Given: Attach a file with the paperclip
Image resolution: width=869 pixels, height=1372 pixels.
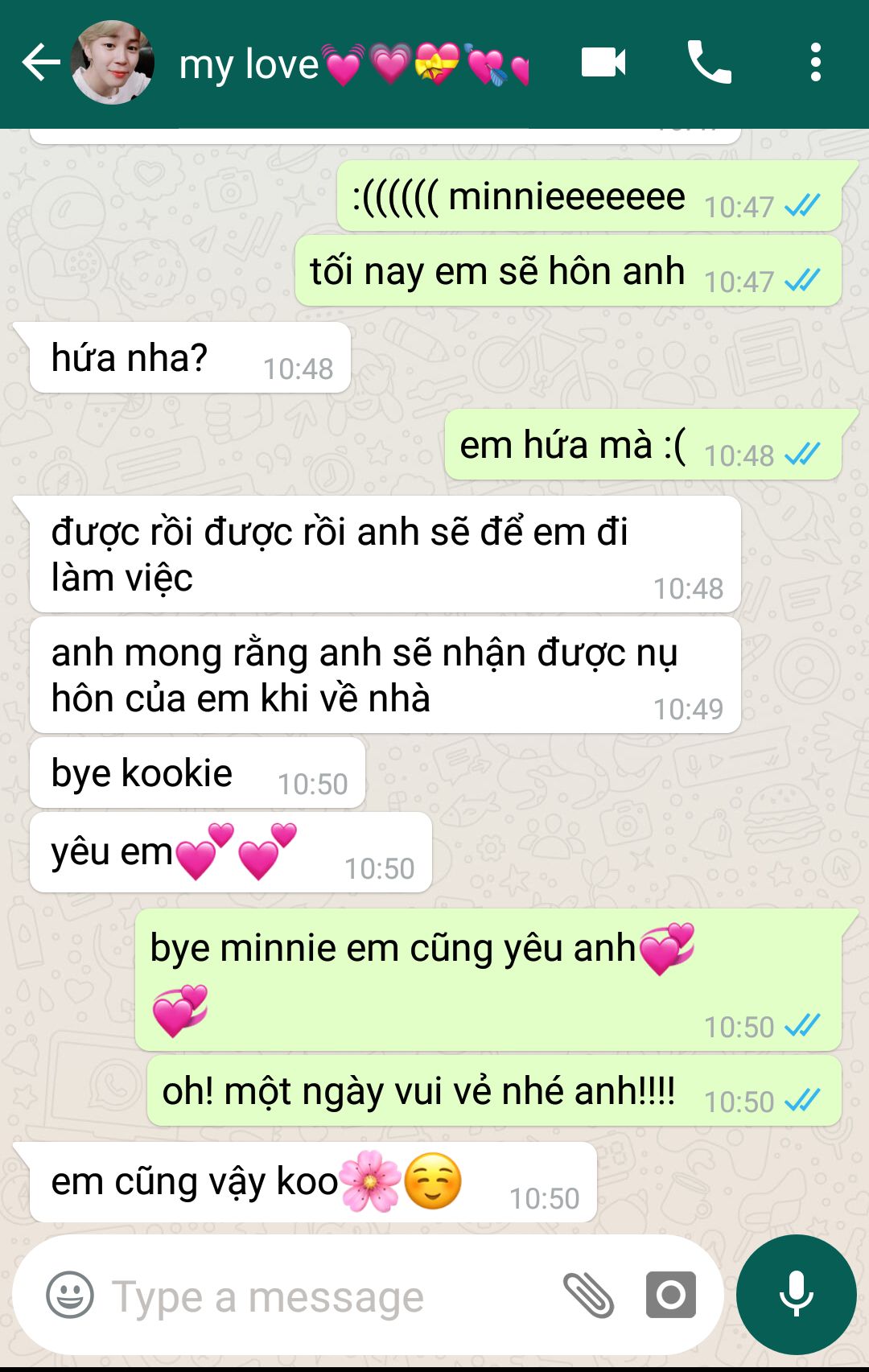Looking at the screenshot, I should coord(588,1295).
